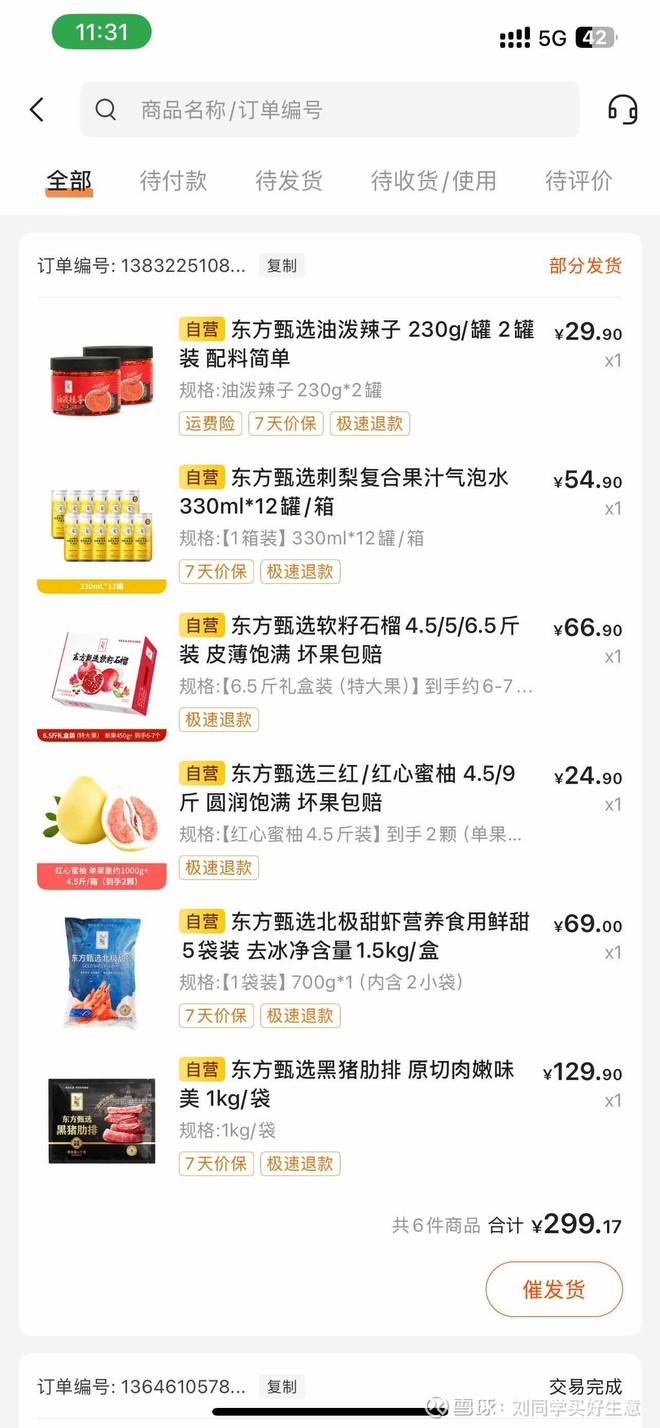Open the 待发货 tab
This screenshot has width=660, height=1428.
pyautogui.click(x=289, y=181)
